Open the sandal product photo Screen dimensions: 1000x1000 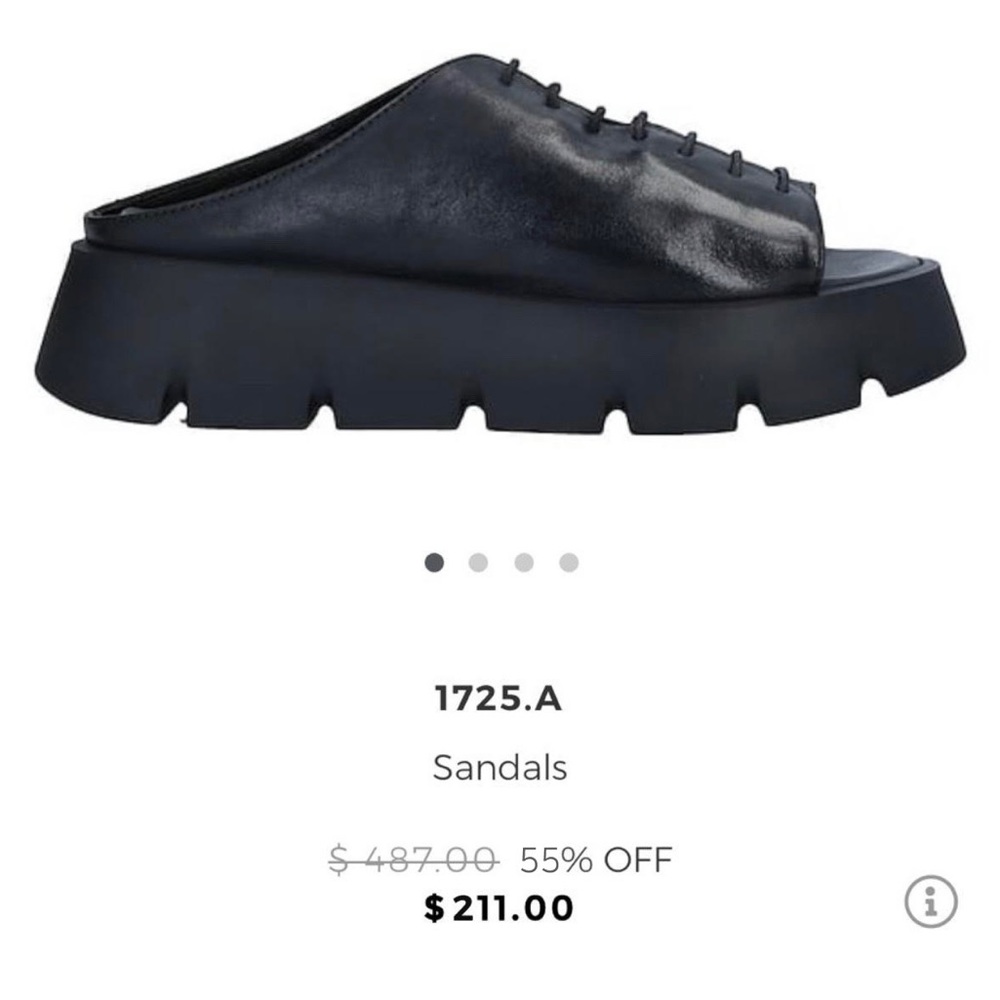500,250
